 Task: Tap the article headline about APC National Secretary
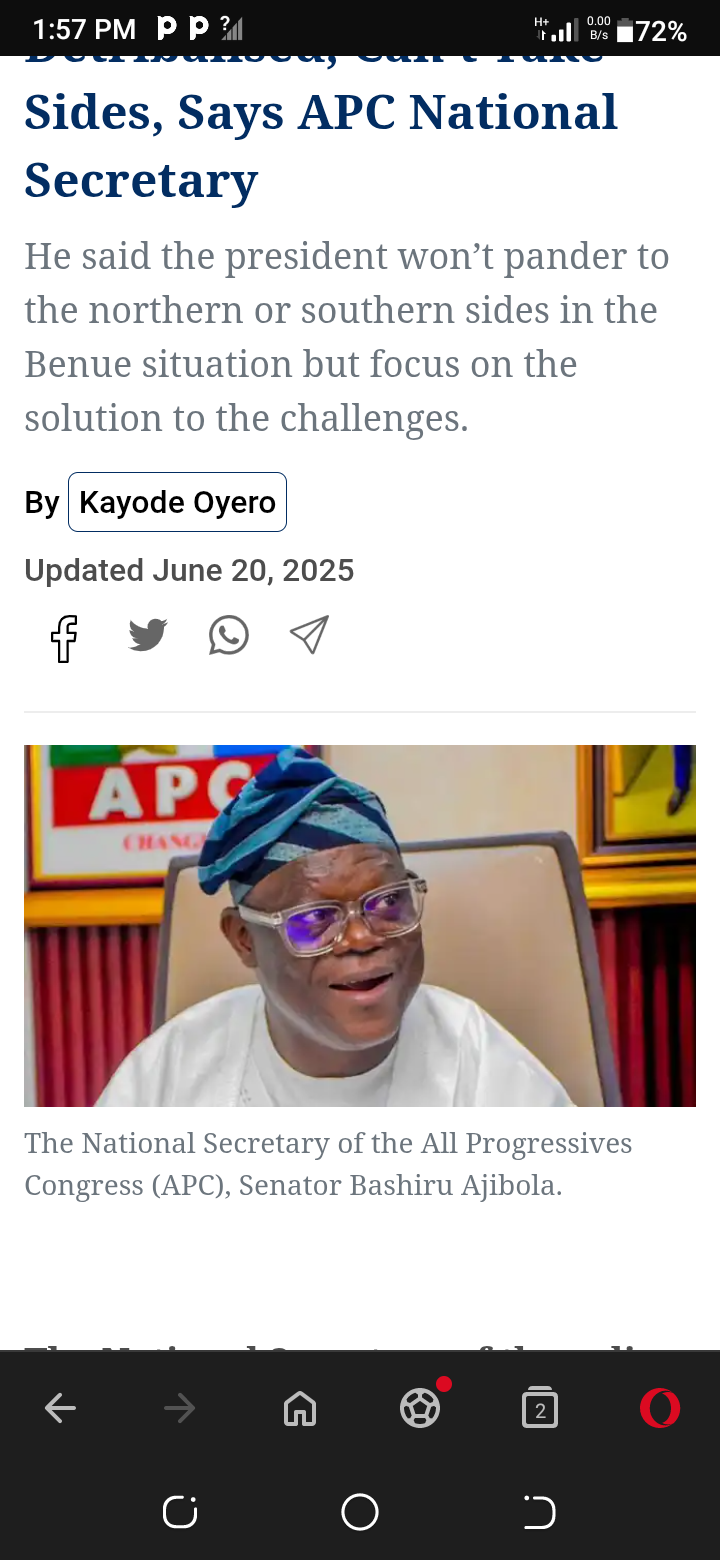320,112
